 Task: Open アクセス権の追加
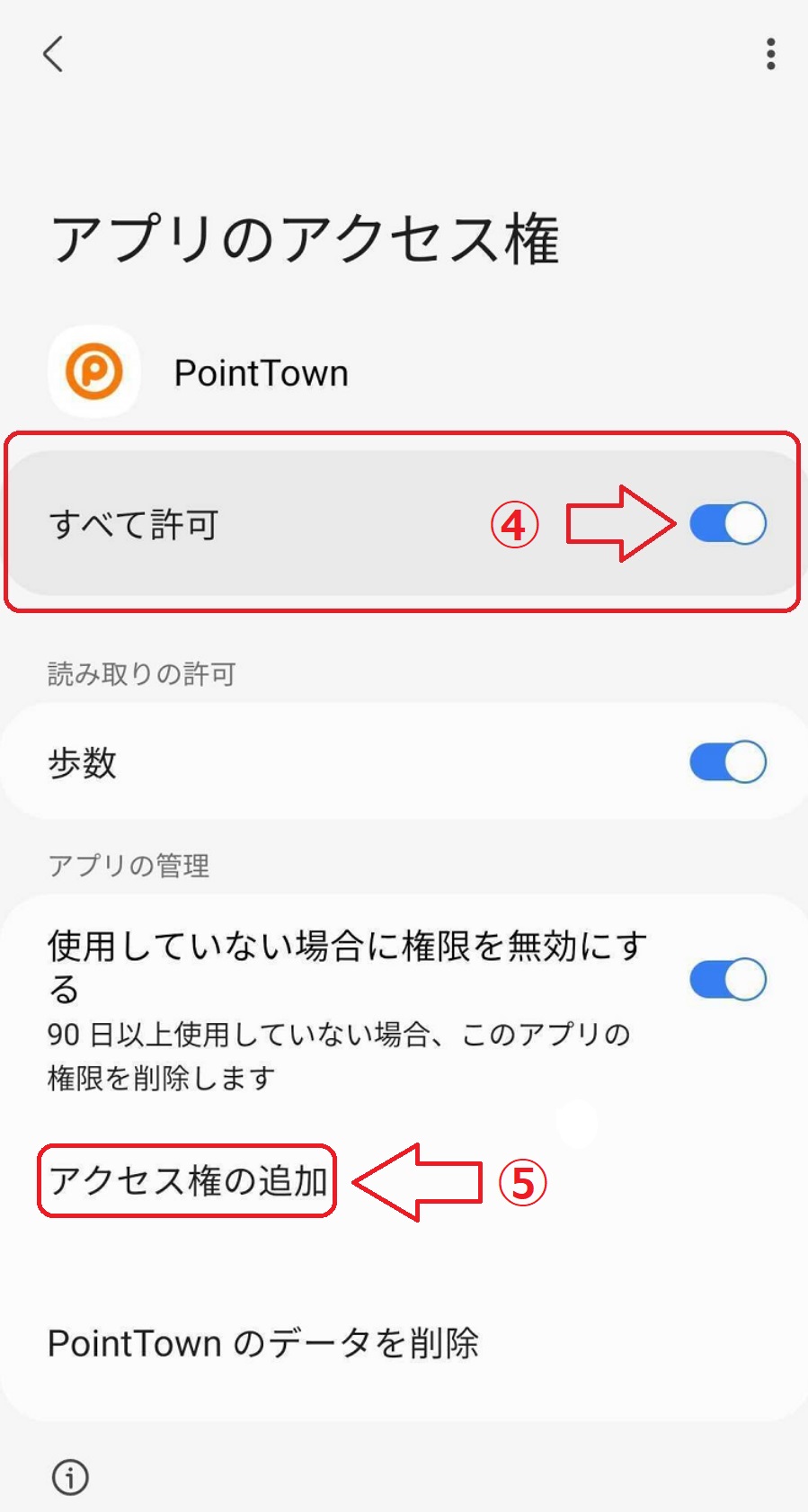(188, 1180)
